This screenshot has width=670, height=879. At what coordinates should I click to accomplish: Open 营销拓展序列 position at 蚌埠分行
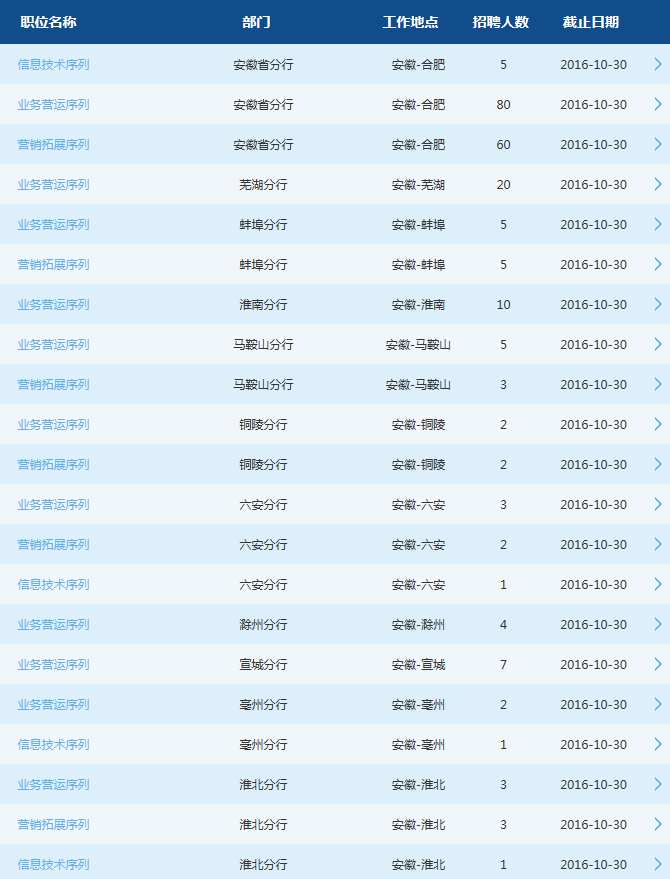pyautogui.click(x=53, y=264)
